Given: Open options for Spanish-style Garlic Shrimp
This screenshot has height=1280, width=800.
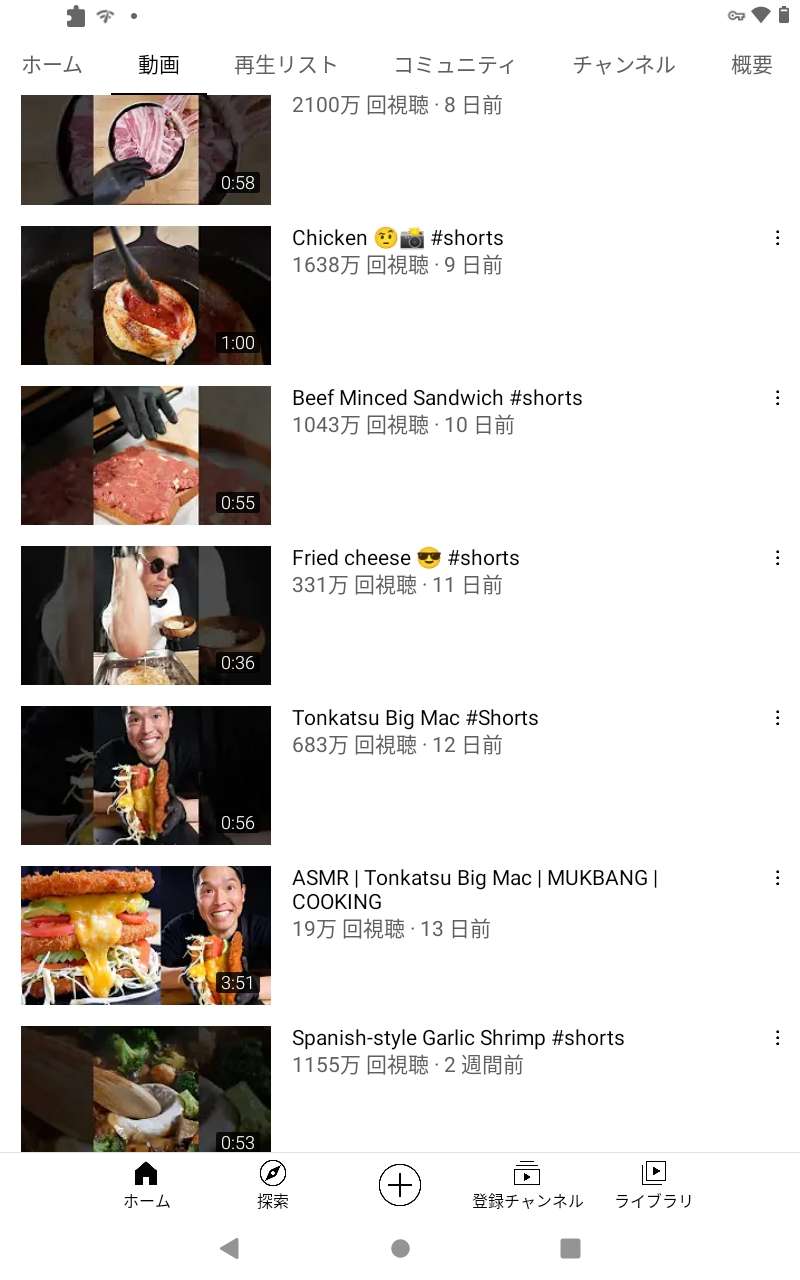Looking at the screenshot, I should pos(777,1038).
